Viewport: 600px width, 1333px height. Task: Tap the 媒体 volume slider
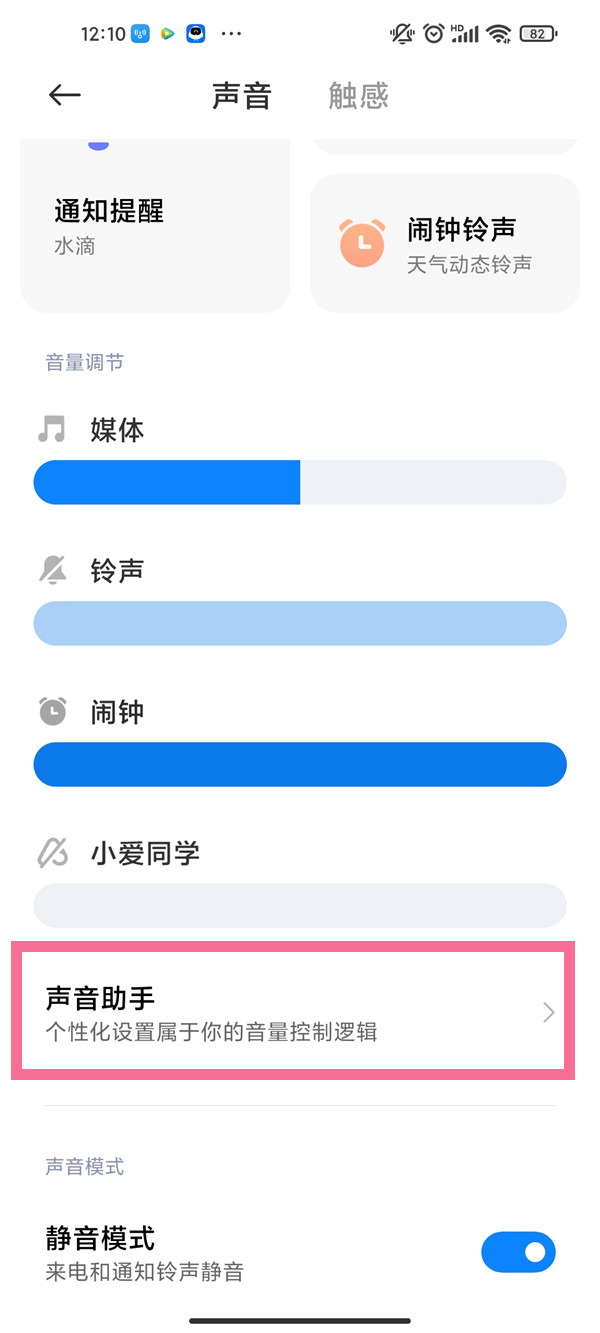(300, 483)
